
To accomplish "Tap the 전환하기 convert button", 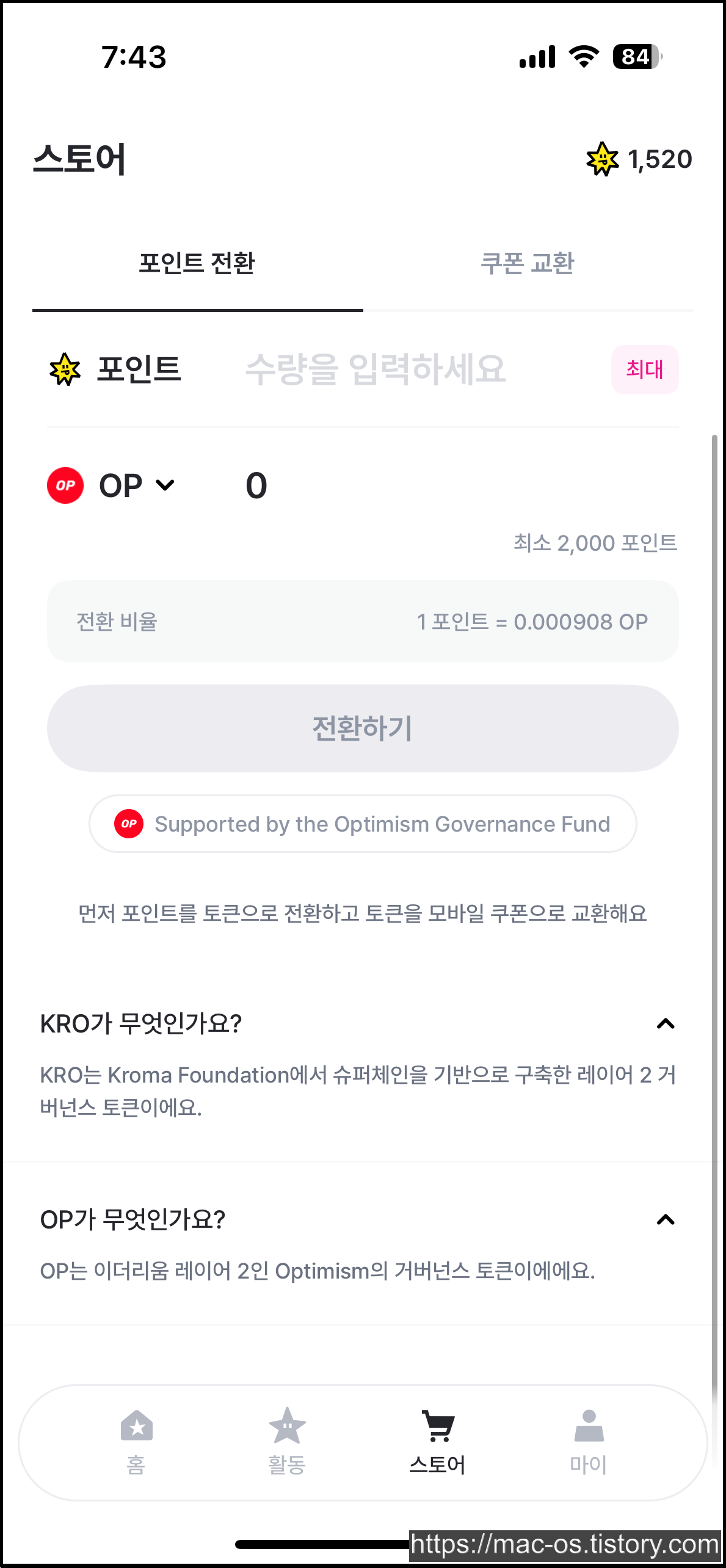I will 363,728.
